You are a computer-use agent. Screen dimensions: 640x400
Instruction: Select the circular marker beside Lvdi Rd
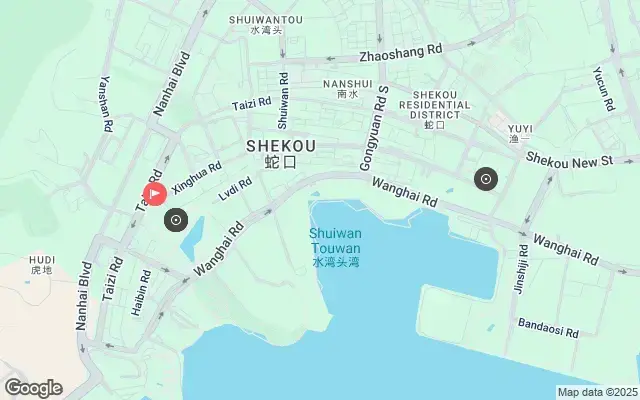(x=177, y=220)
